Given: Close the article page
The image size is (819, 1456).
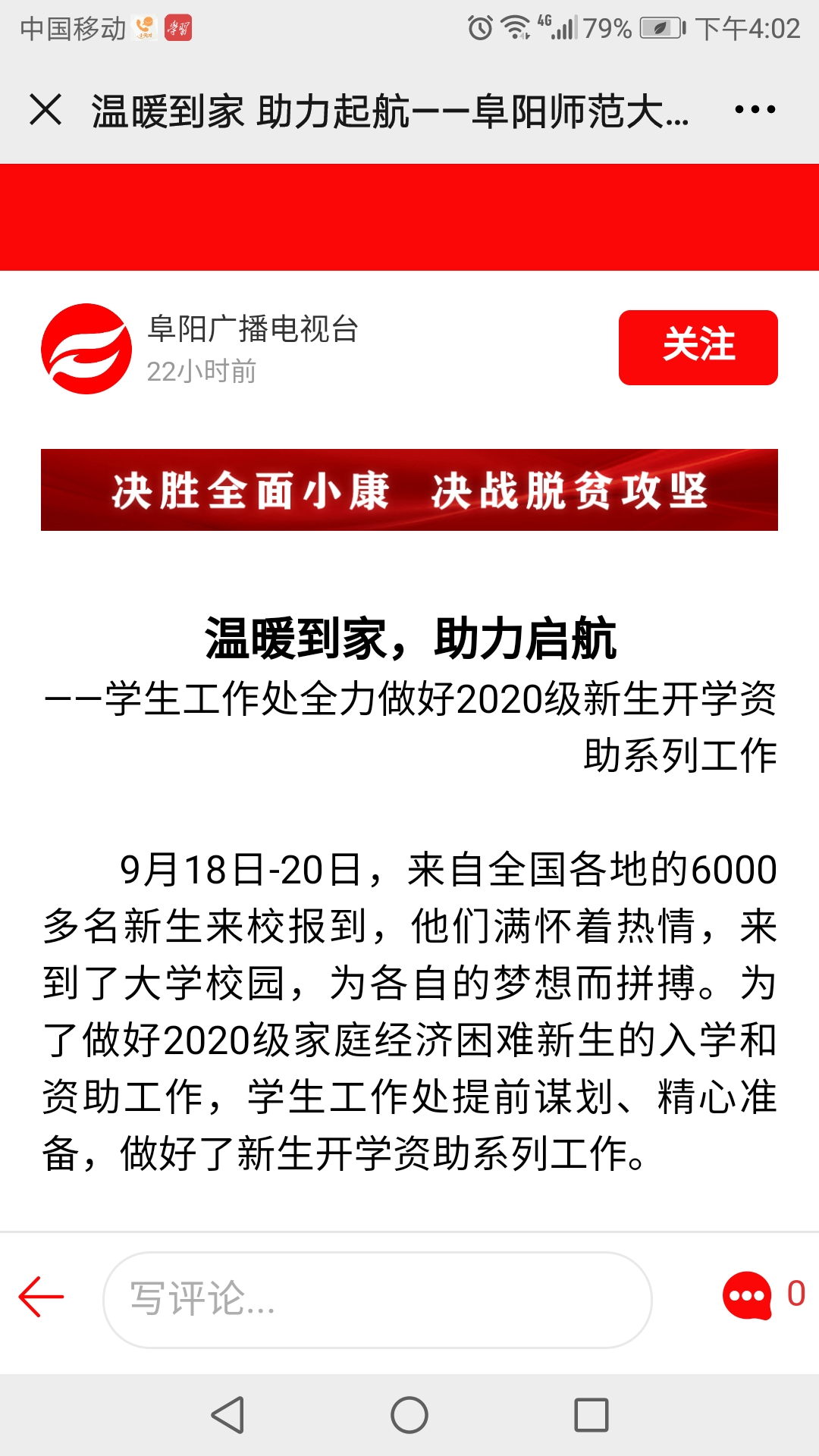Looking at the screenshot, I should tap(45, 110).
